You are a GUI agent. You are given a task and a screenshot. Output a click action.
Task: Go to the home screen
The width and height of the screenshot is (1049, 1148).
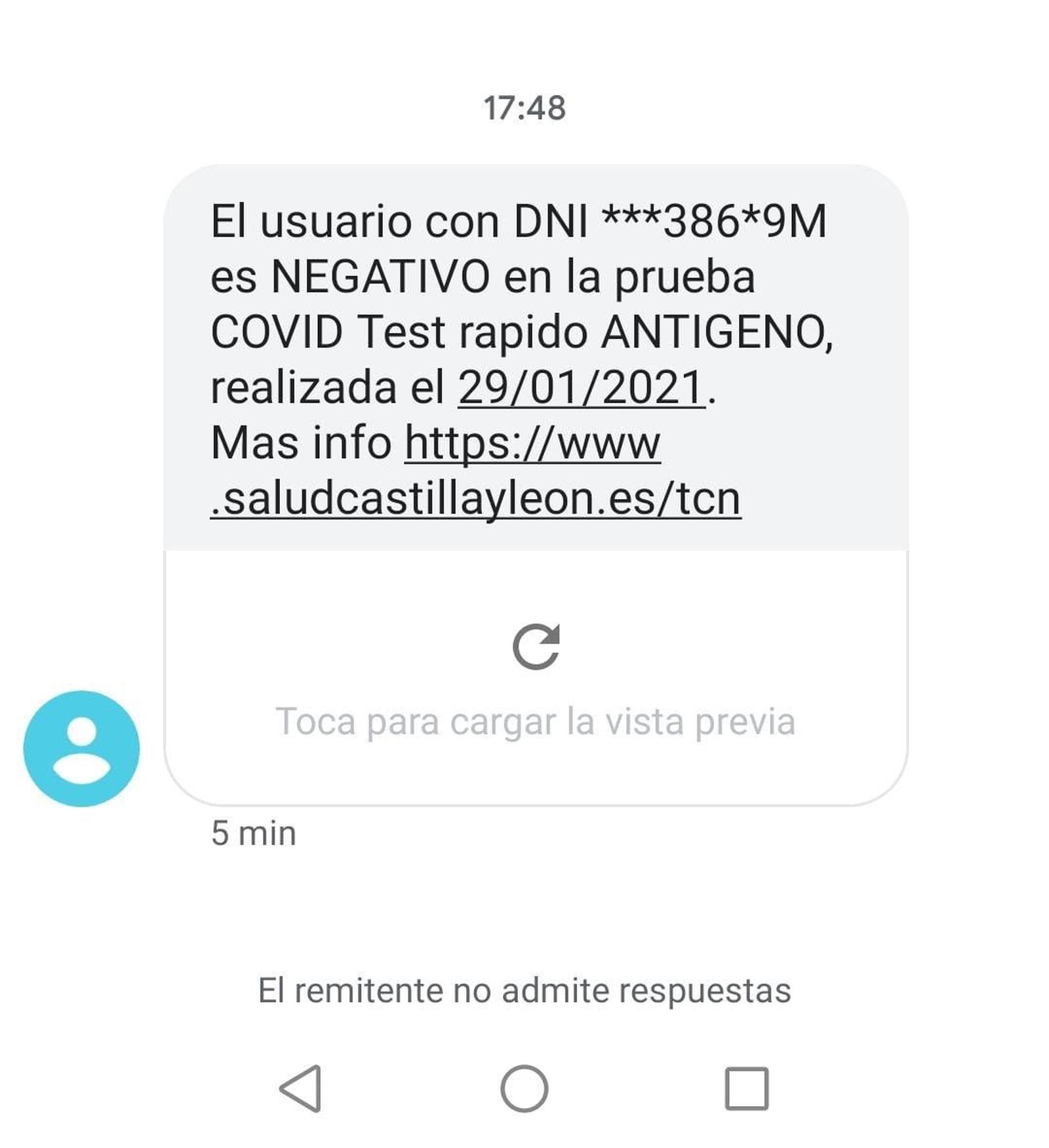(524, 1088)
